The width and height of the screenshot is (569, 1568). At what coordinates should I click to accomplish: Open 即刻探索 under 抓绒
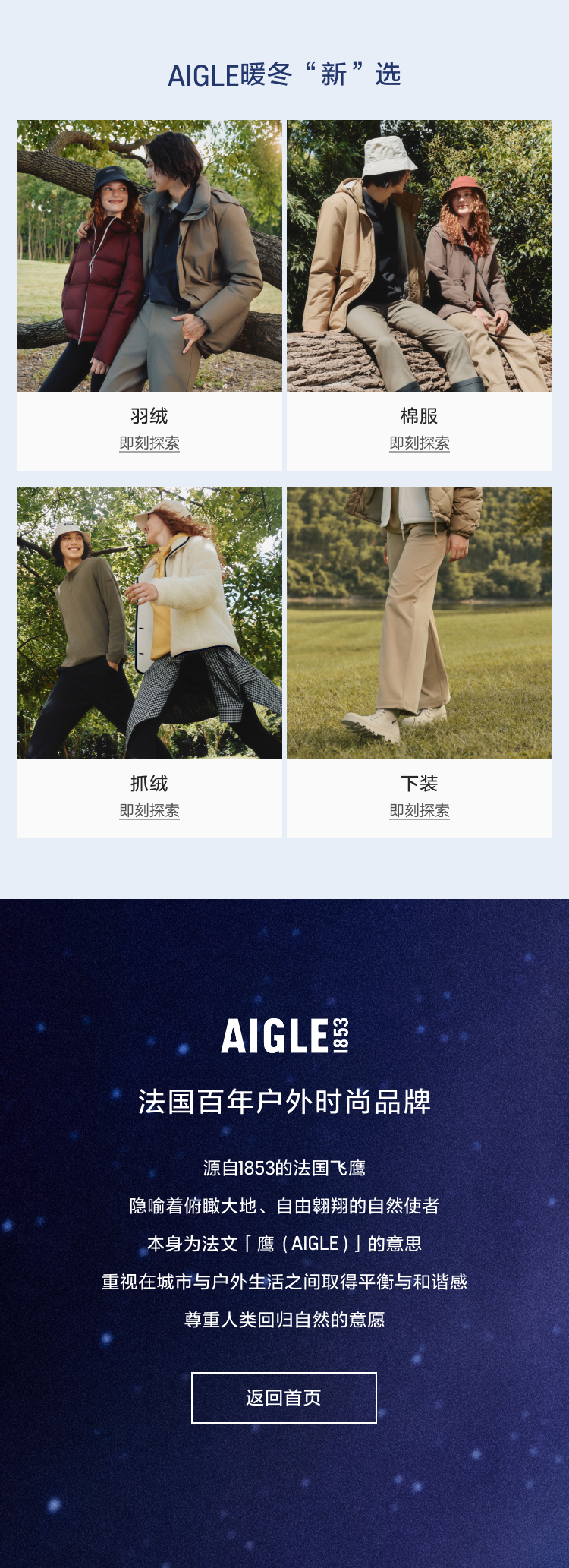pos(149,811)
